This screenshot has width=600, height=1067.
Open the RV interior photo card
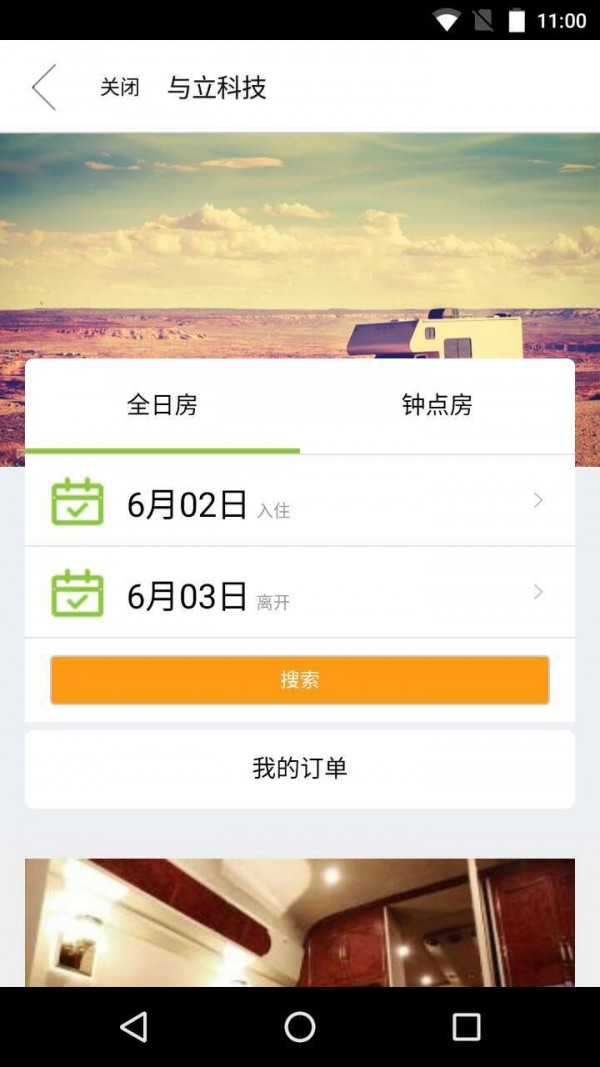click(300, 922)
